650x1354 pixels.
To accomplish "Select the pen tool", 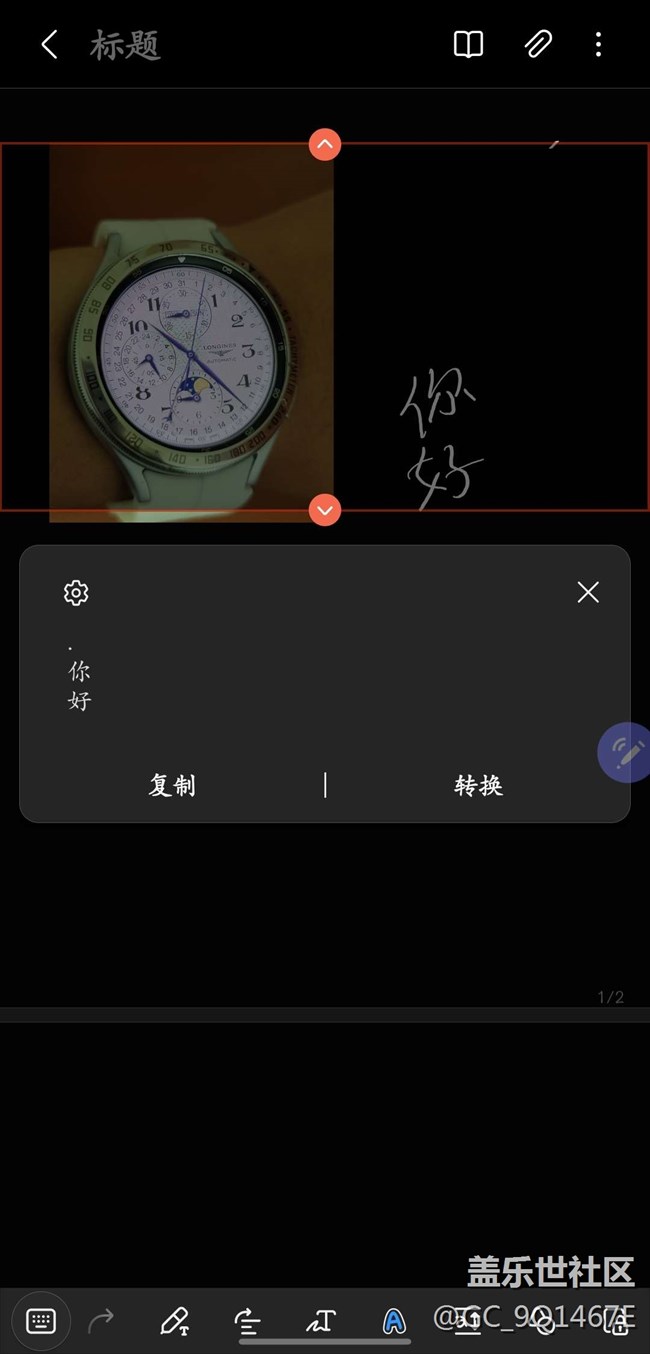I will coord(175,1321).
